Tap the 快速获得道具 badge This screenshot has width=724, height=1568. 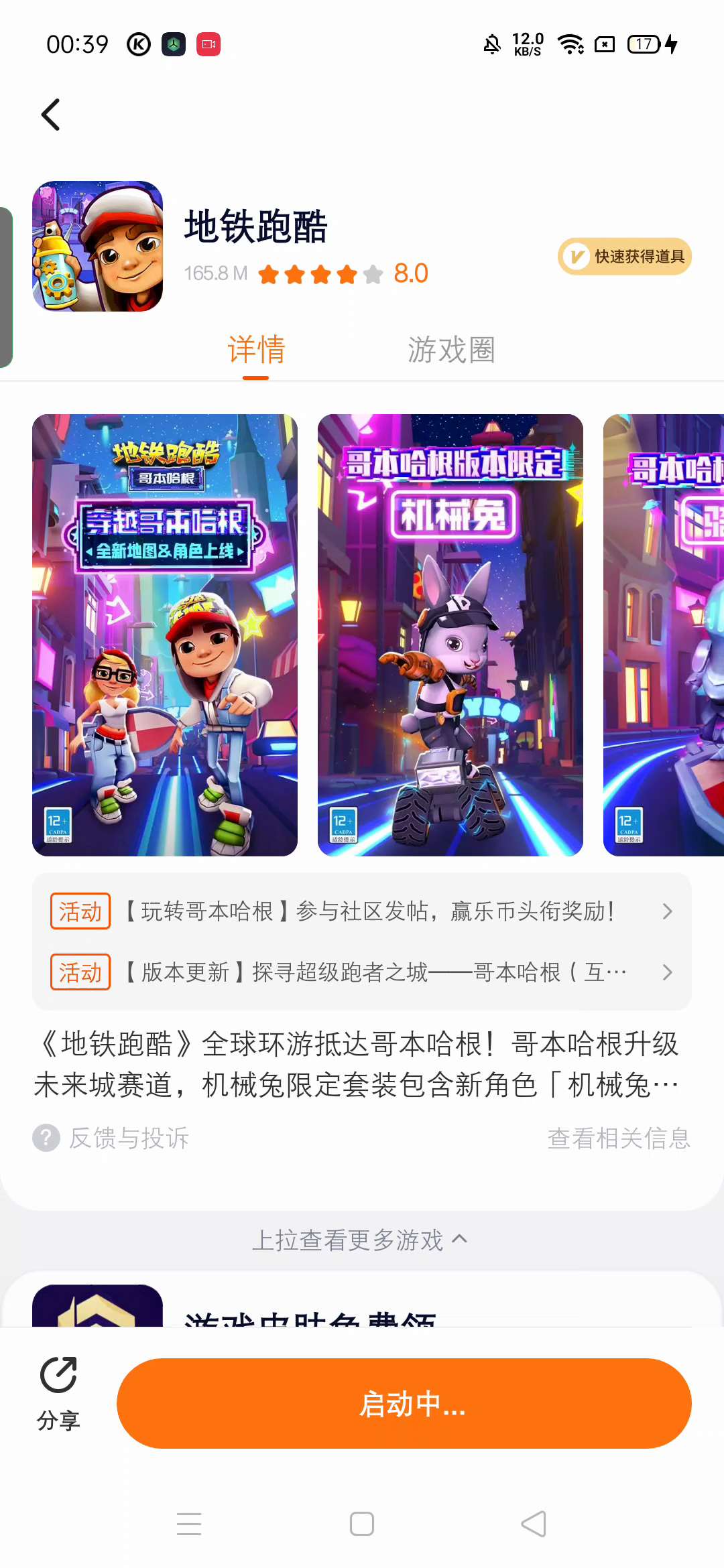[624, 257]
